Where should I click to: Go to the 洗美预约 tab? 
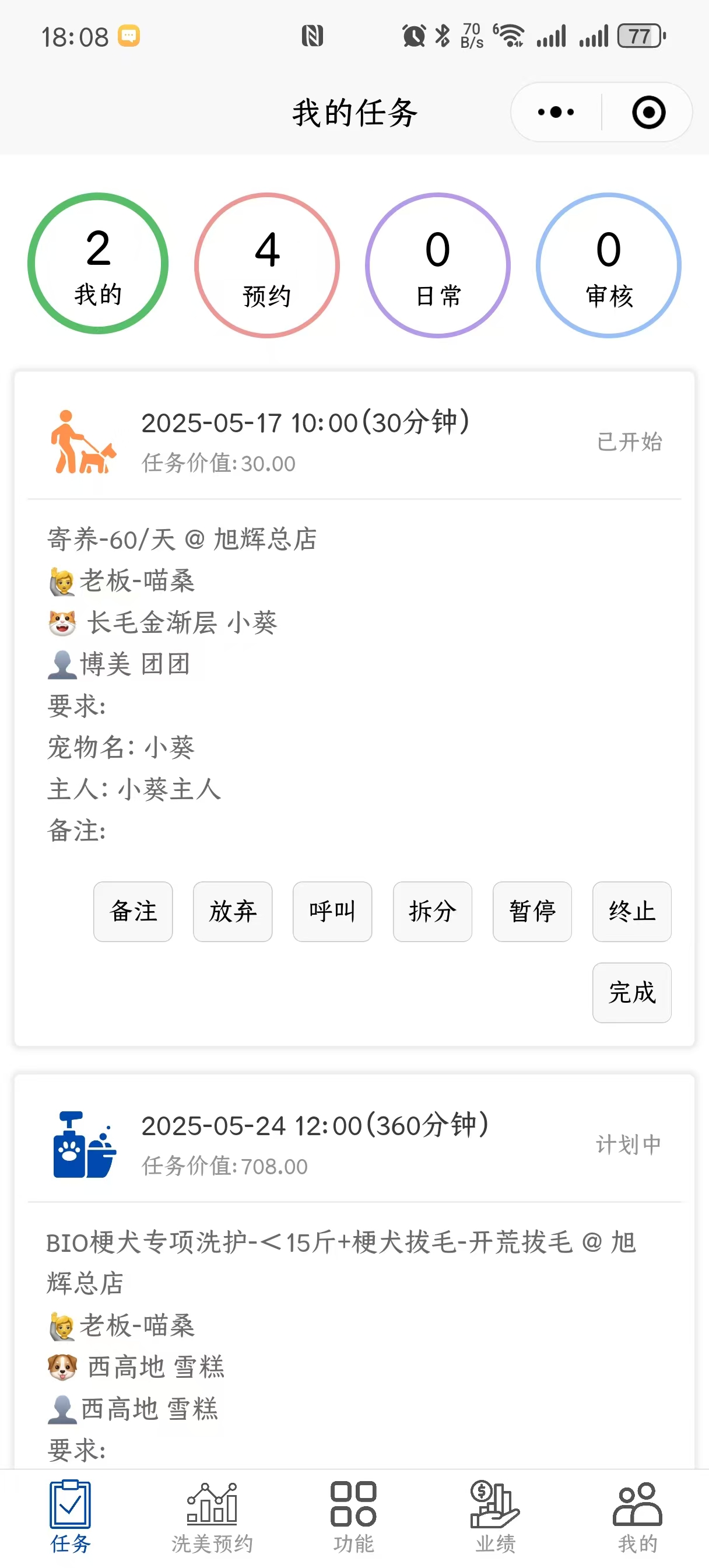tap(212, 1518)
